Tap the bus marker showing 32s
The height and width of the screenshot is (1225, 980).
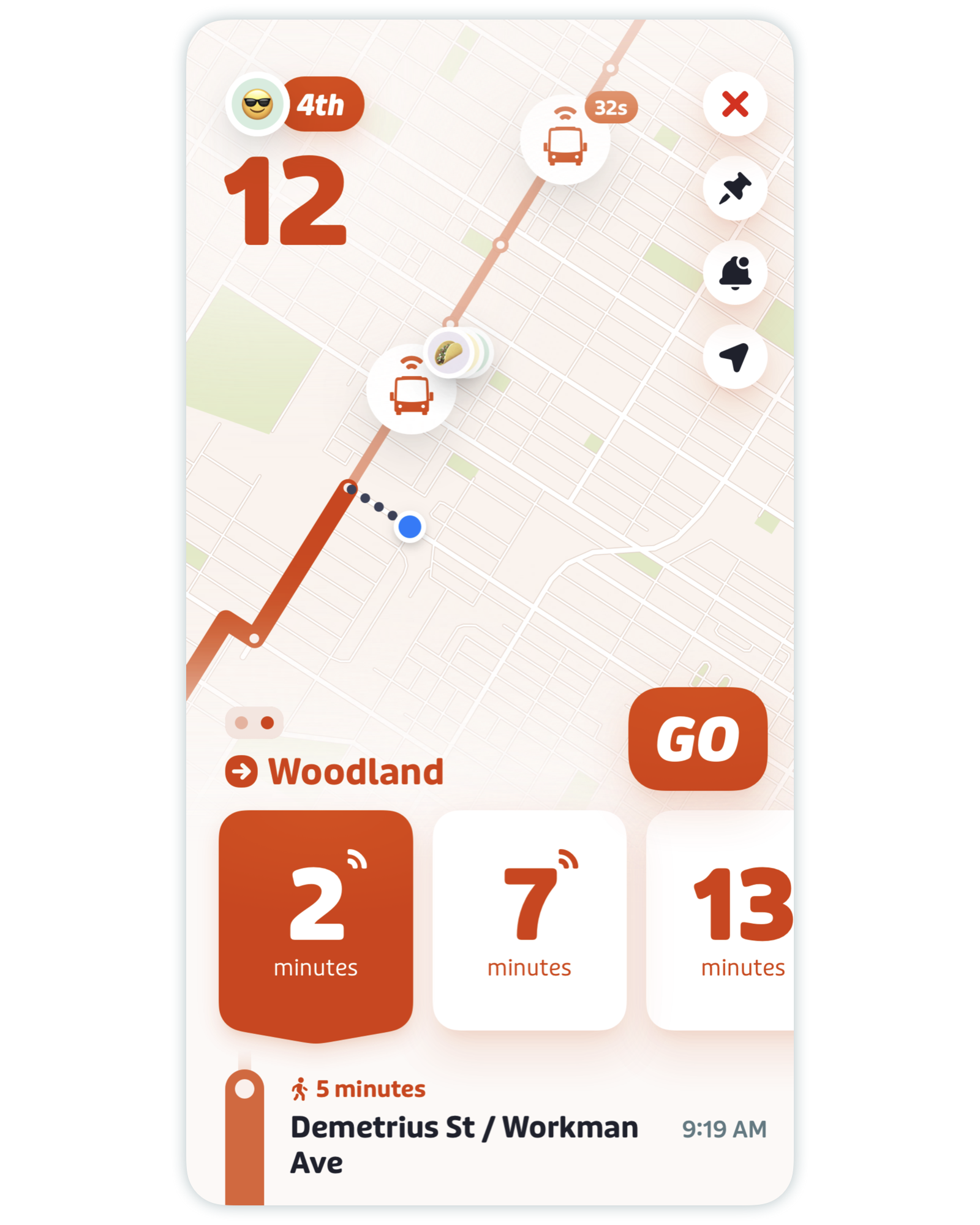(x=565, y=141)
